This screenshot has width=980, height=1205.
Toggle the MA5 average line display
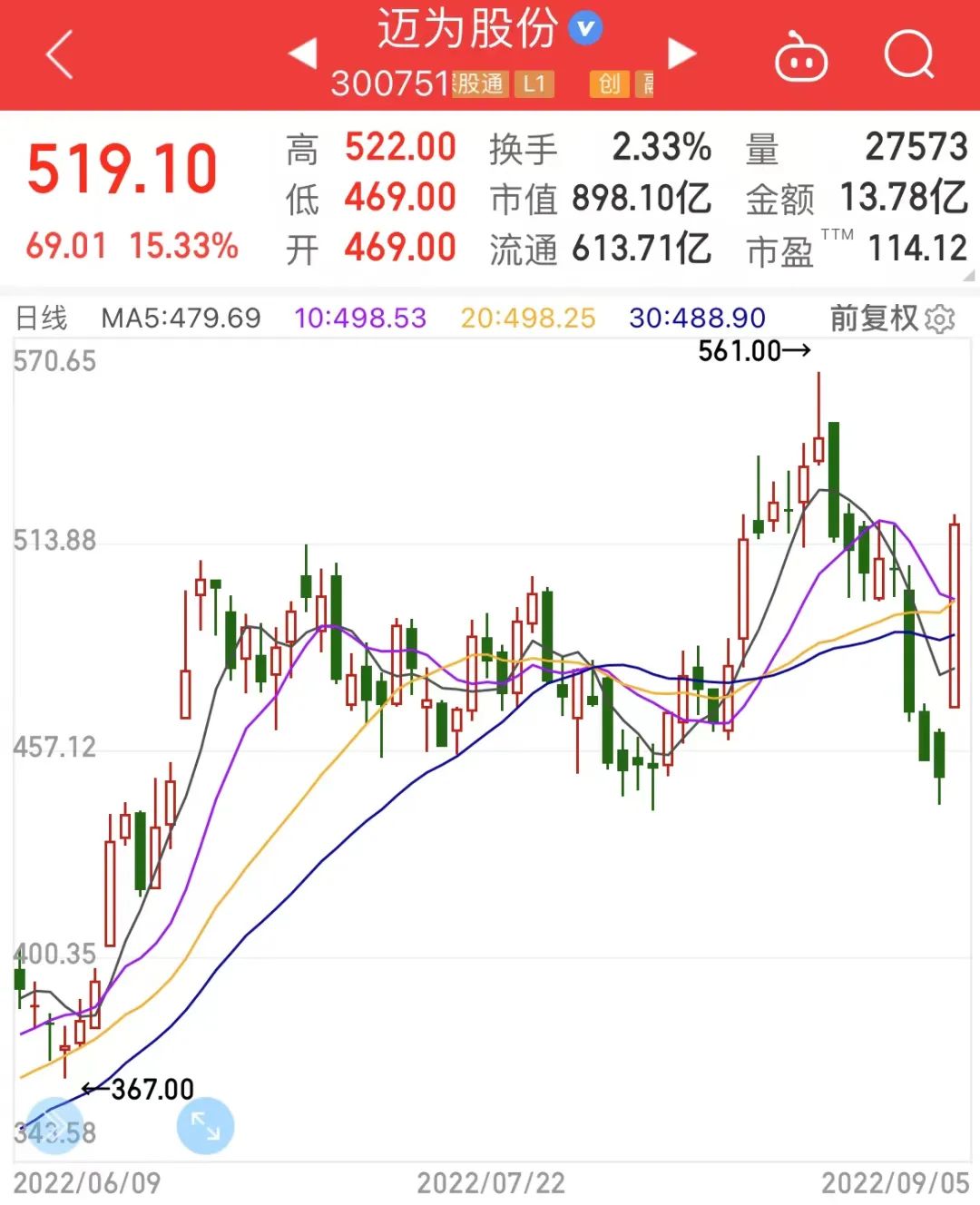[180, 318]
